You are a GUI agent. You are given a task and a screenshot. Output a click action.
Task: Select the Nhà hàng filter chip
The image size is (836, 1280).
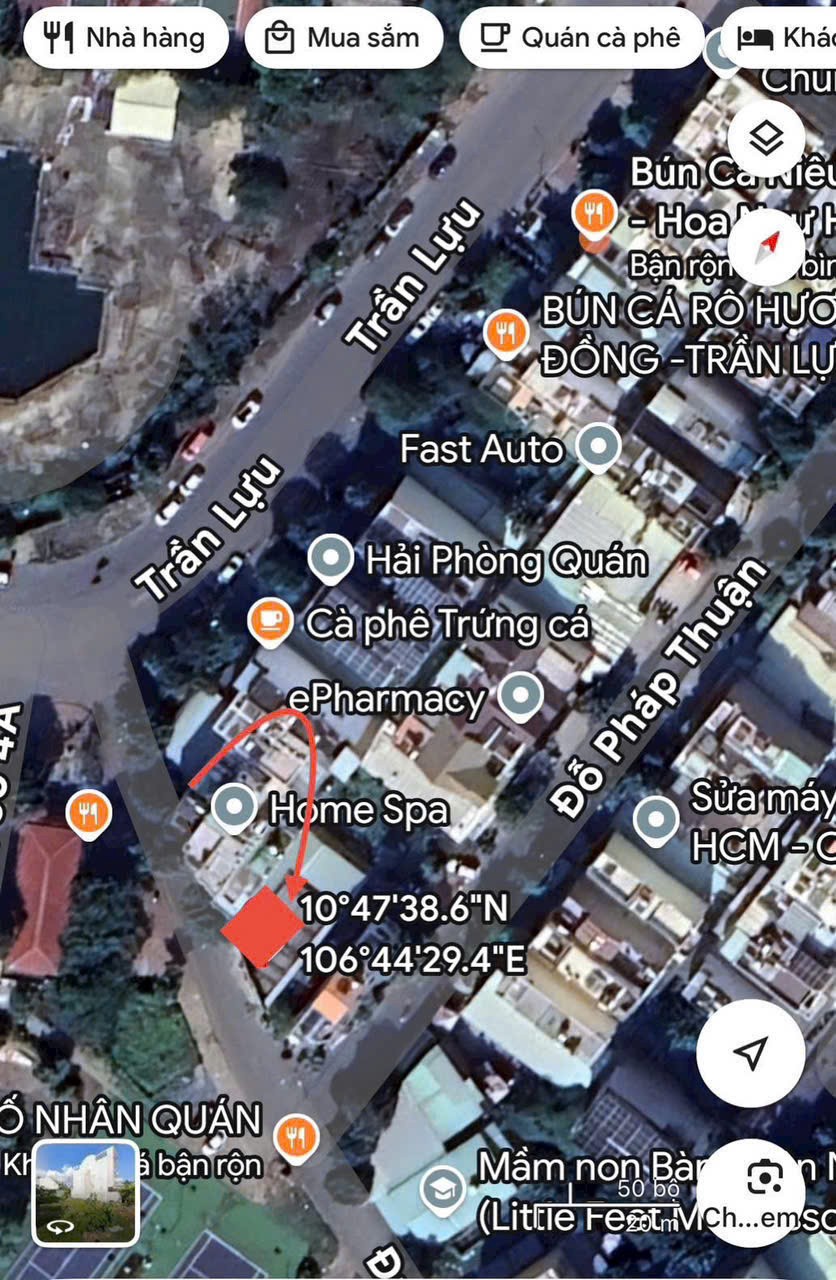coord(126,39)
